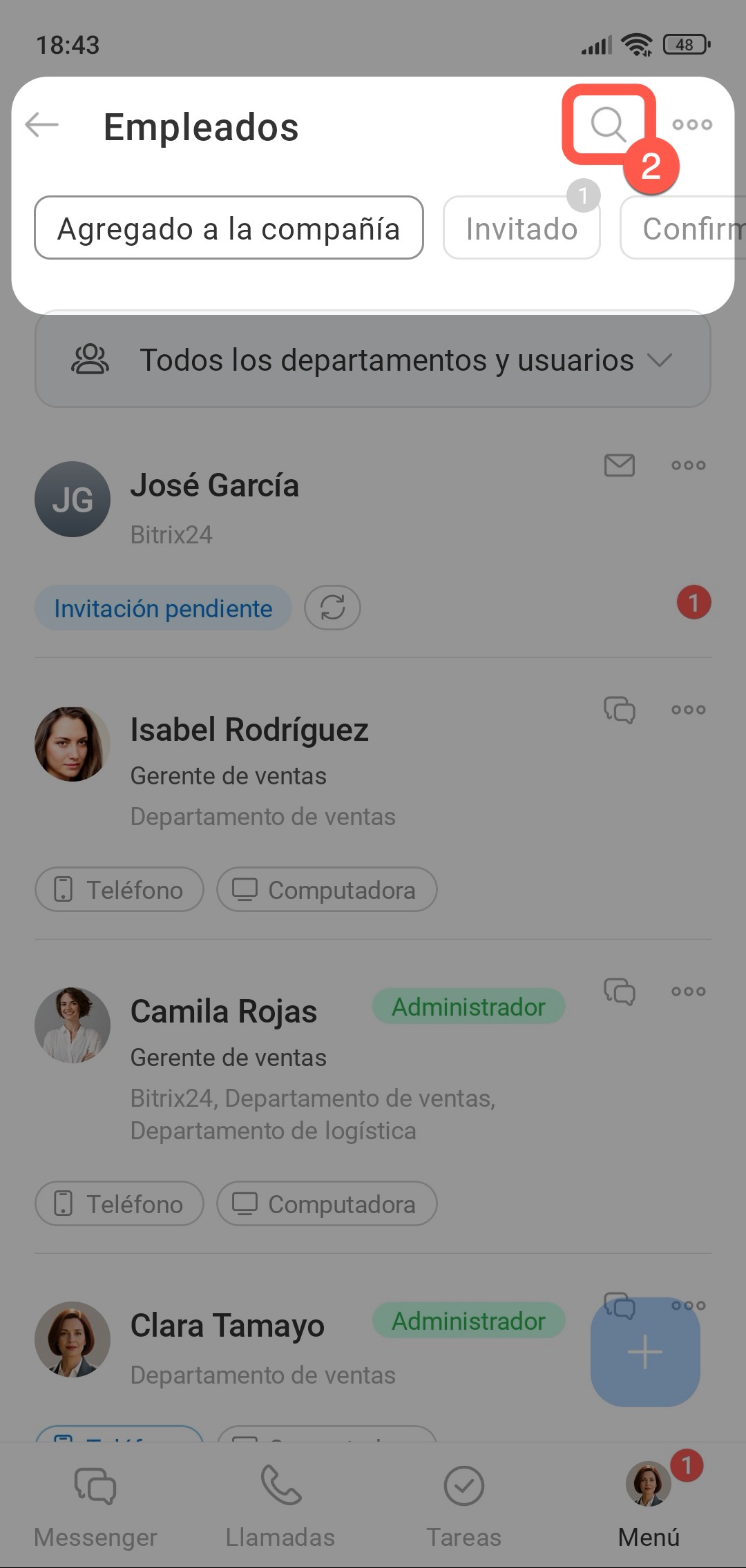Select the Agregado a la compañía filter chip
Image resolution: width=746 pixels, height=1568 pixels.
click(x=229, y=229)
